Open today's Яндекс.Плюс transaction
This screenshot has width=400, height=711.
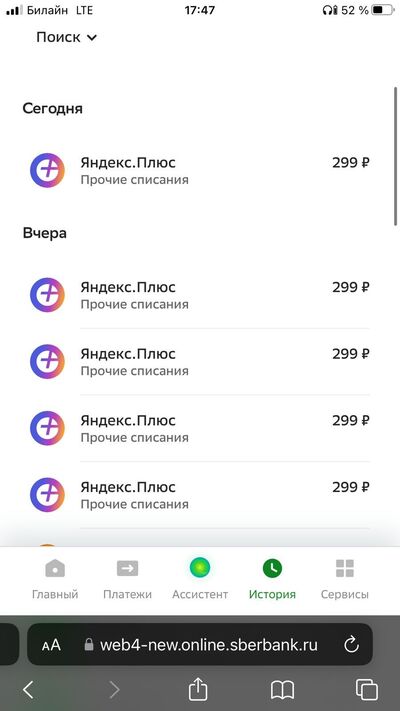[x=200, y=170]
